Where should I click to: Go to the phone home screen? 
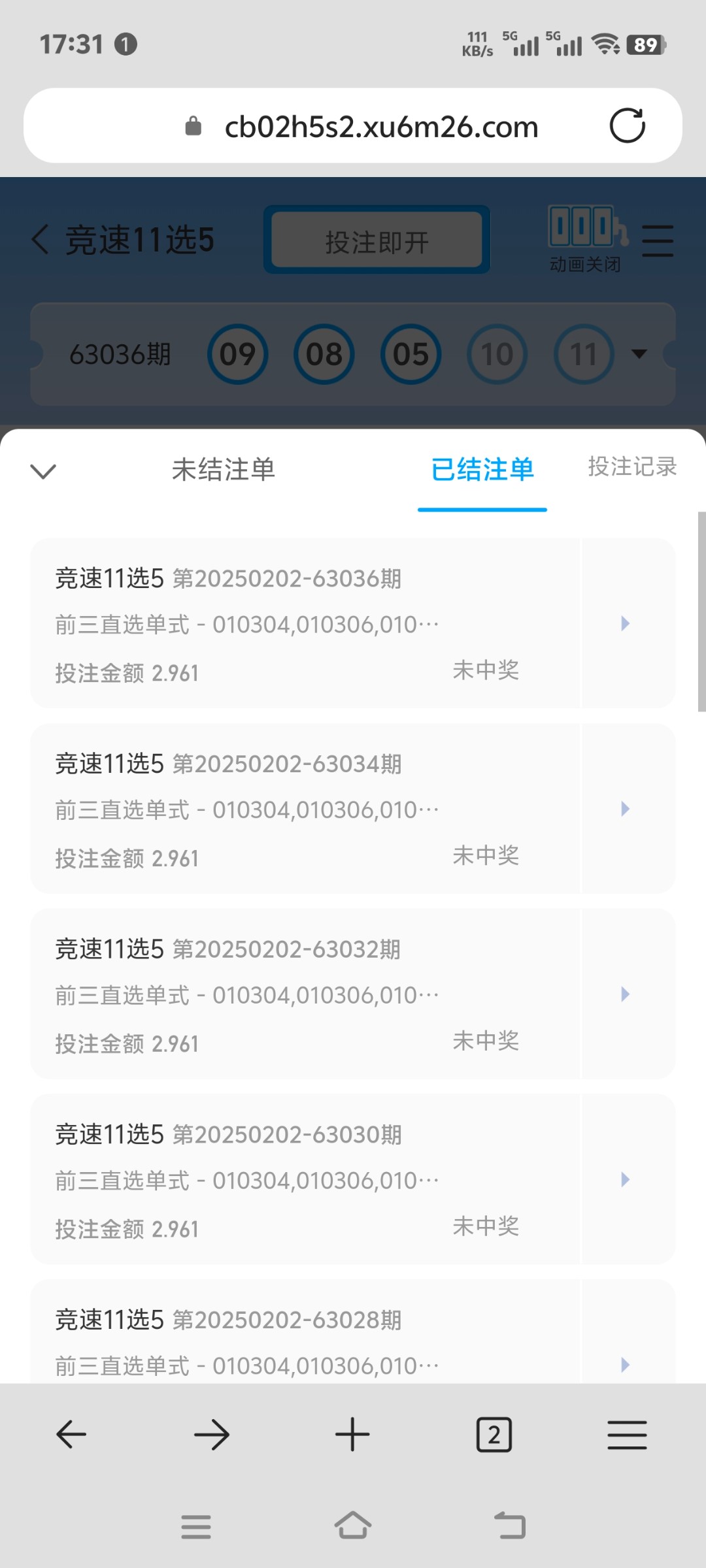tap(353, 1526)
